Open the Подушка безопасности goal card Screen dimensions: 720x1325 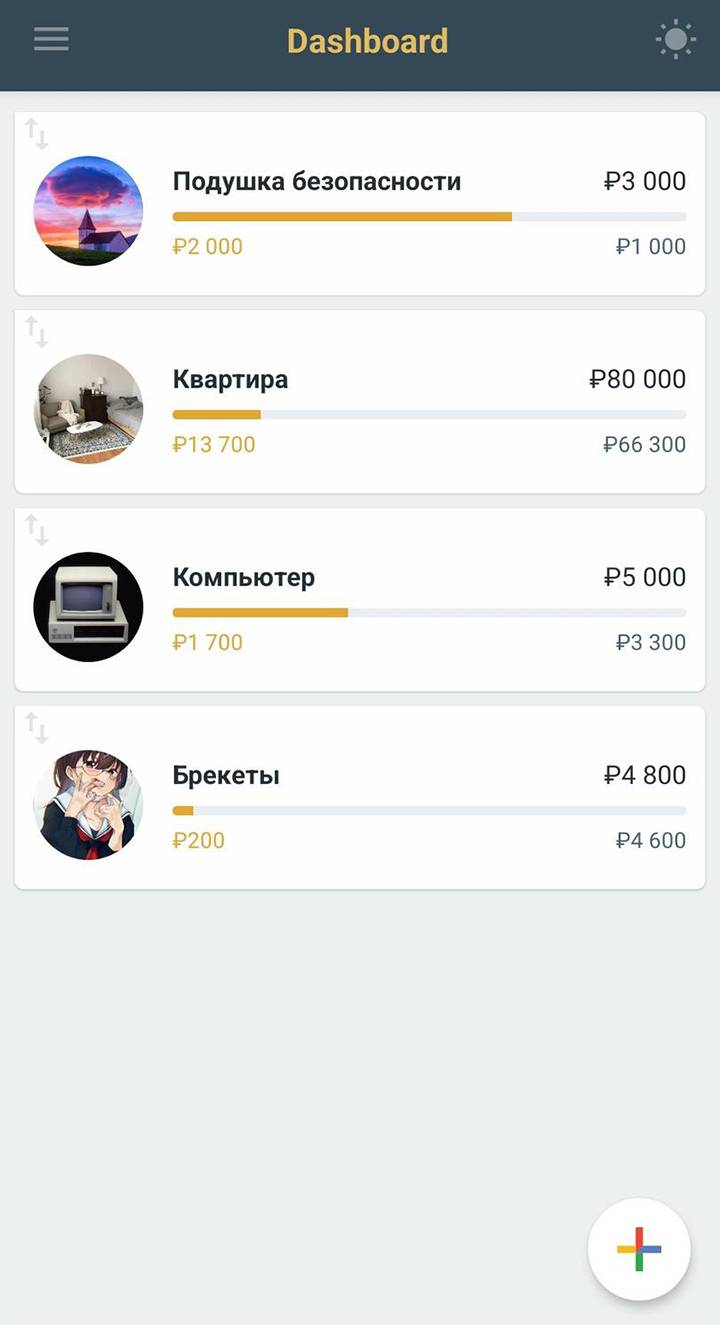click(x=360, y=203)
